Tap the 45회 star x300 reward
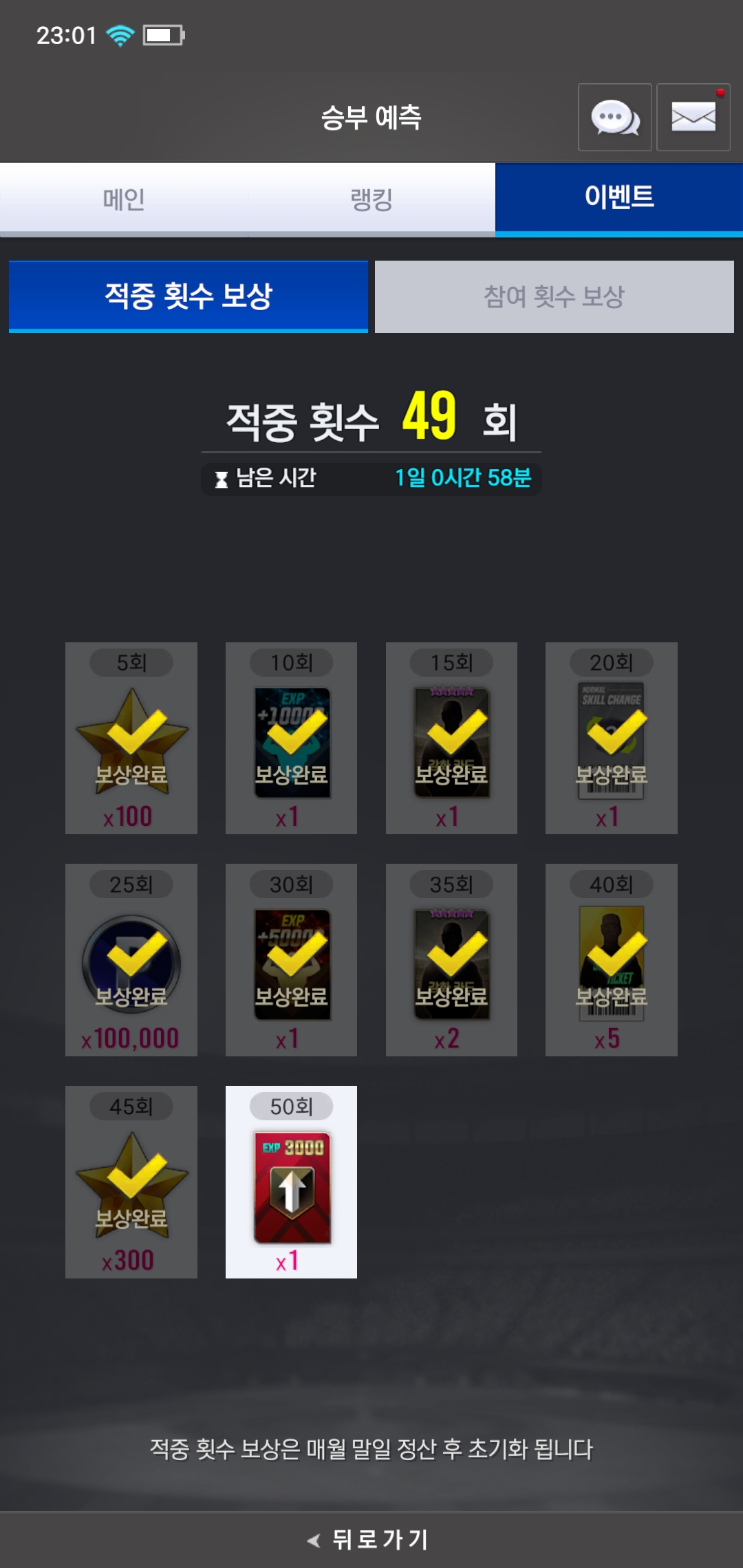743x1568 pixels. click(131, 1182)
